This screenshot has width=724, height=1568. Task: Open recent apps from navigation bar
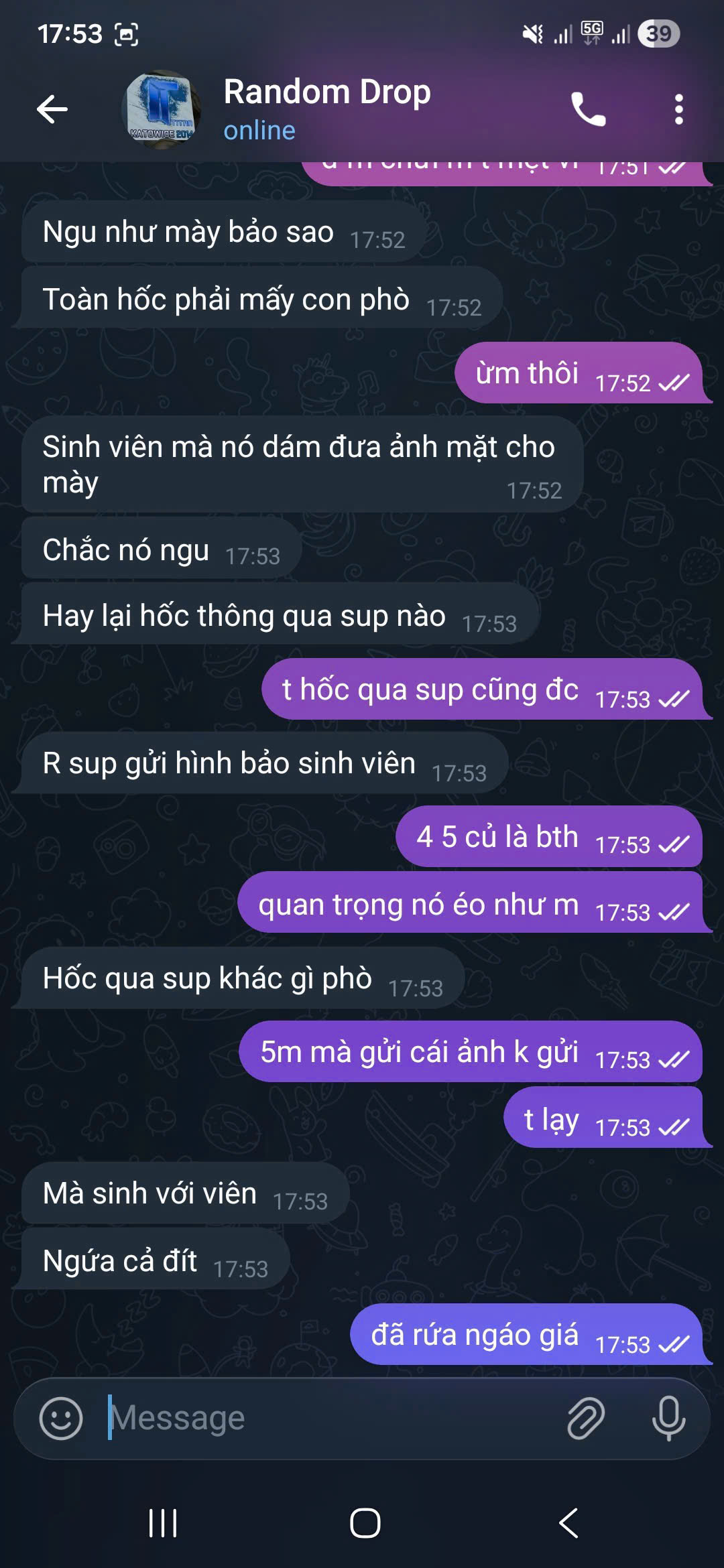pyautogui.click(x=163, y=1523)
